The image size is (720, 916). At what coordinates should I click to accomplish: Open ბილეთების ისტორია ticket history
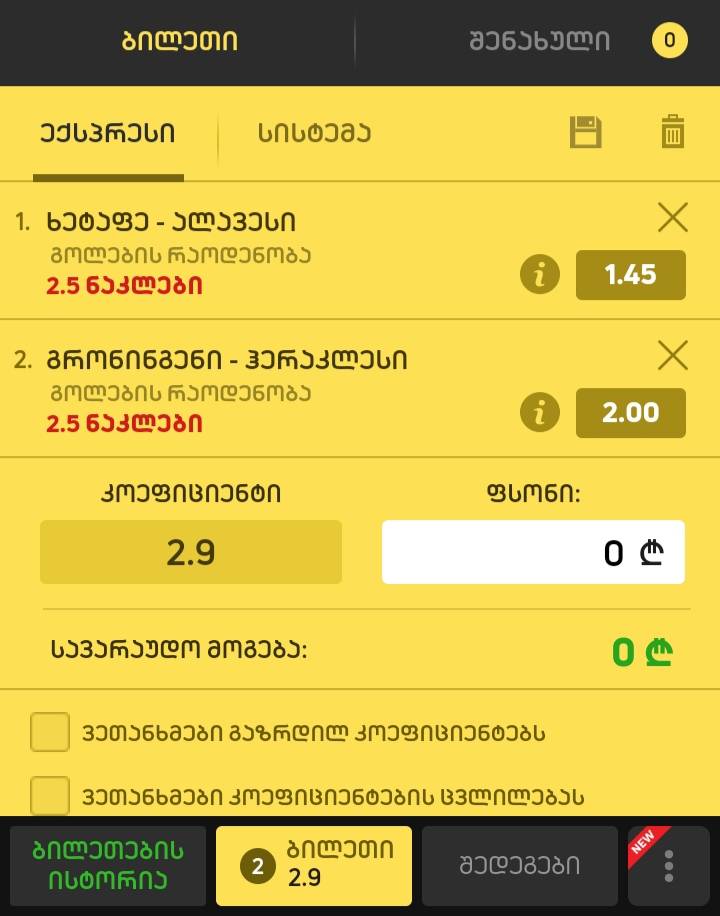point(106,864)
